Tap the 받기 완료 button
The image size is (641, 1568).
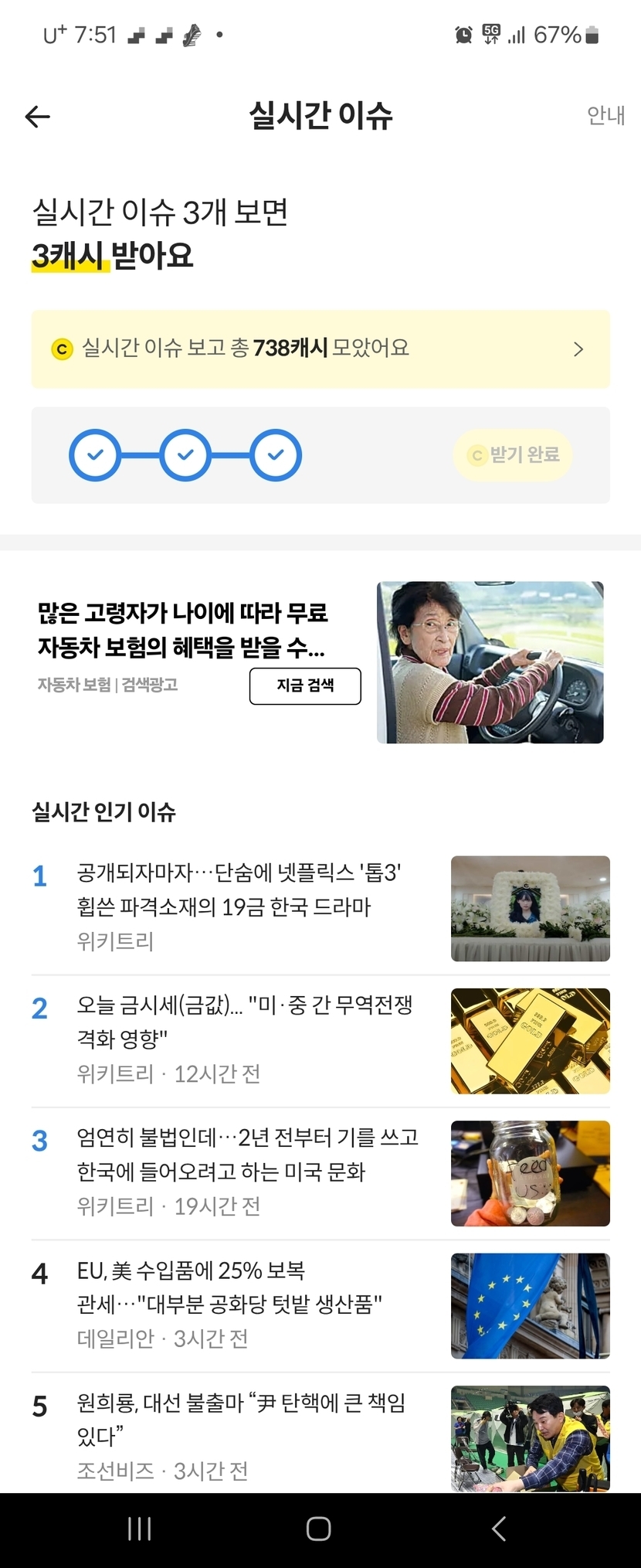514,455
